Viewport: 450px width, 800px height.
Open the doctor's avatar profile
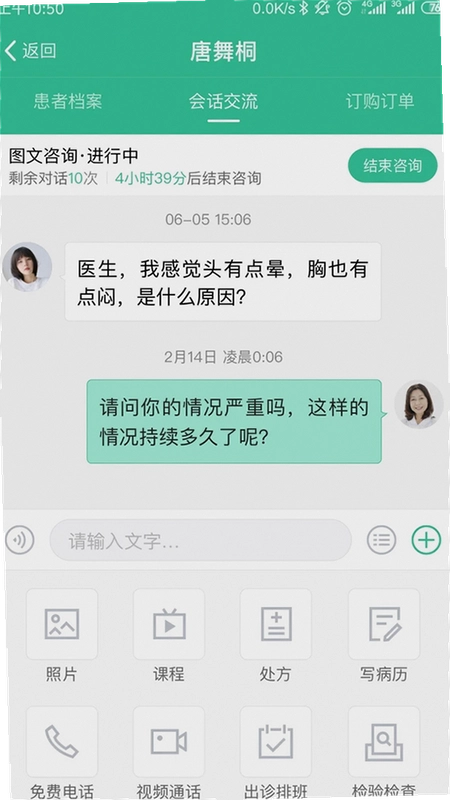(x=419, y=404)
